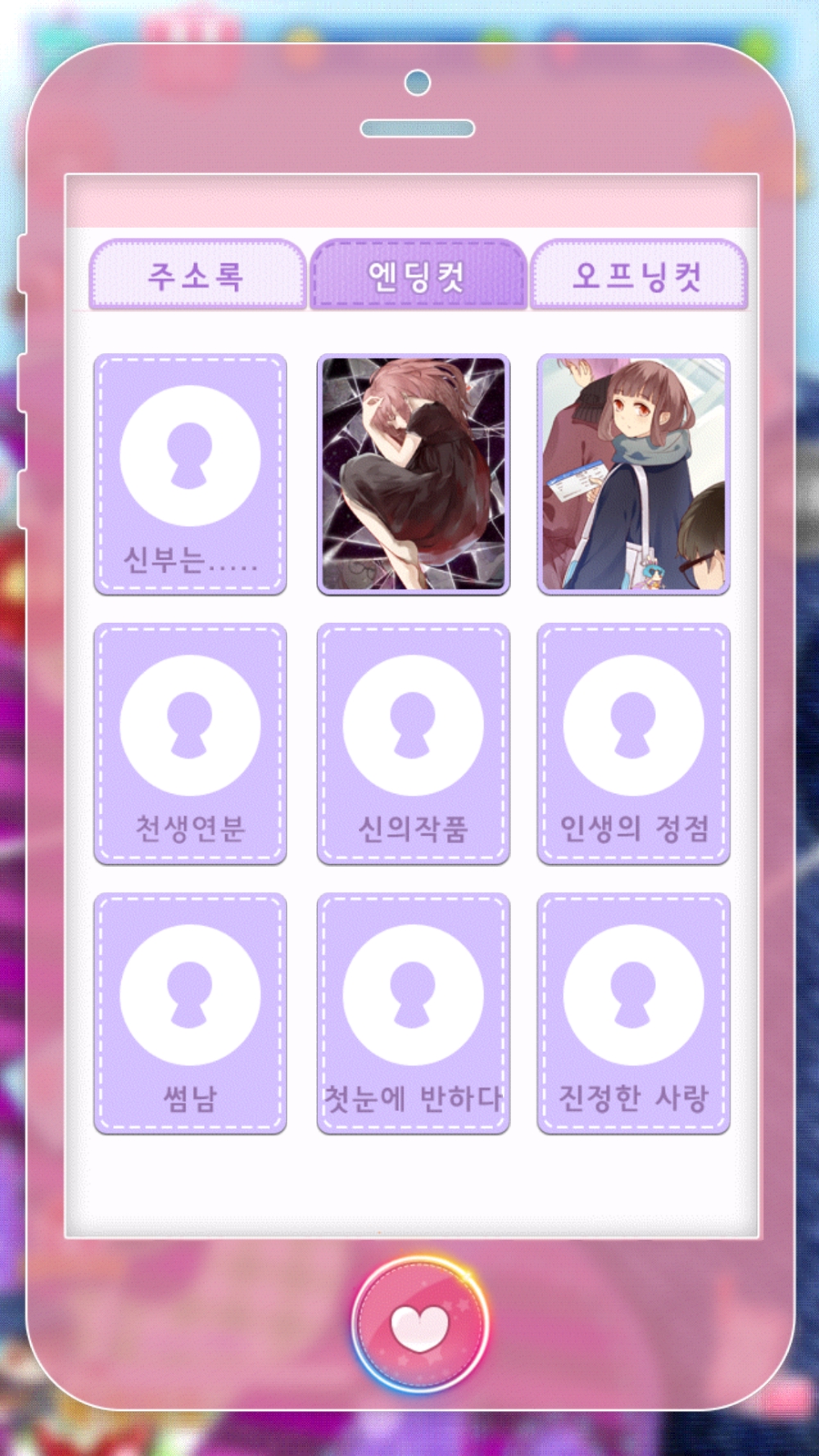
Task: Select the locked 천생연분 ending card
Action: click(x=190, y=743)
